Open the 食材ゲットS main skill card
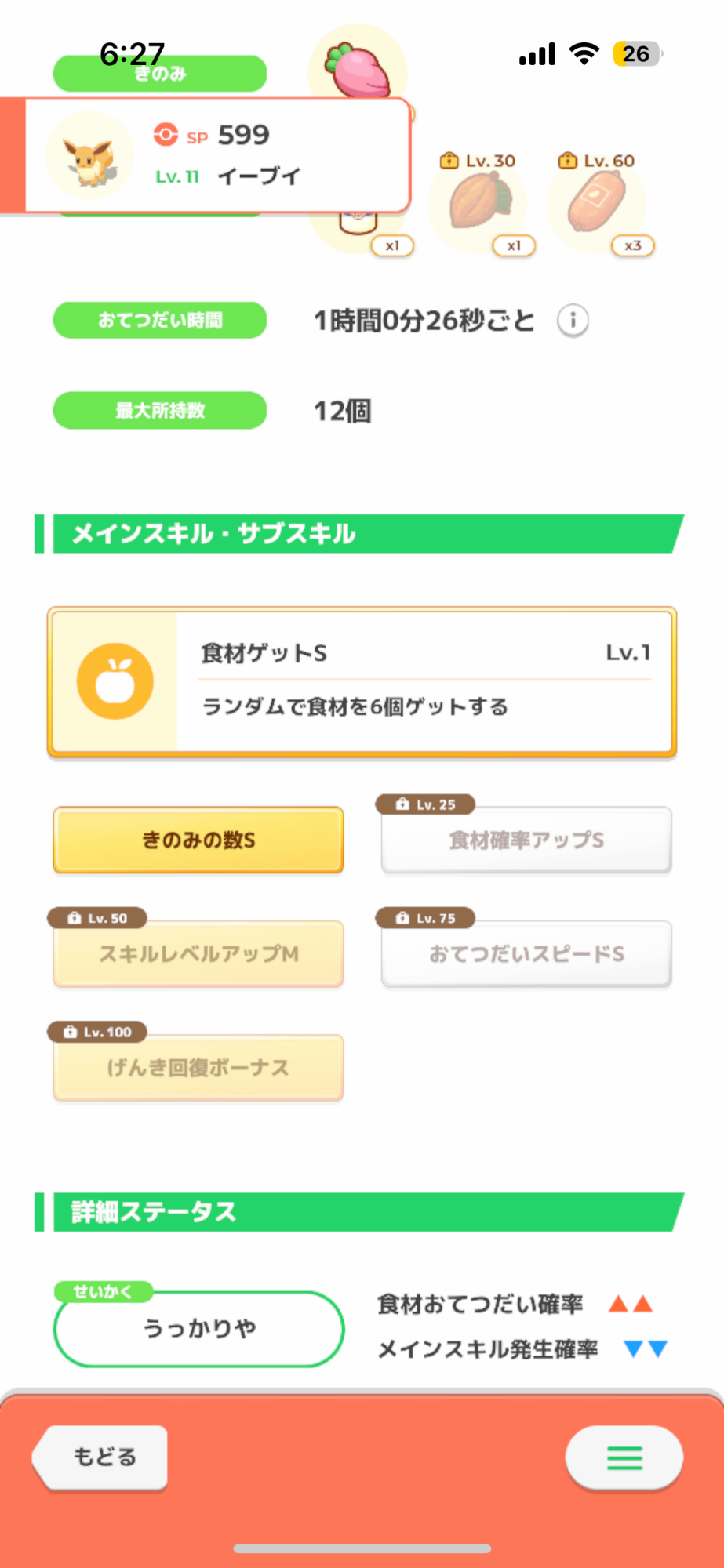The width and height of the screenshot is (724, 1568). (362, 682)
